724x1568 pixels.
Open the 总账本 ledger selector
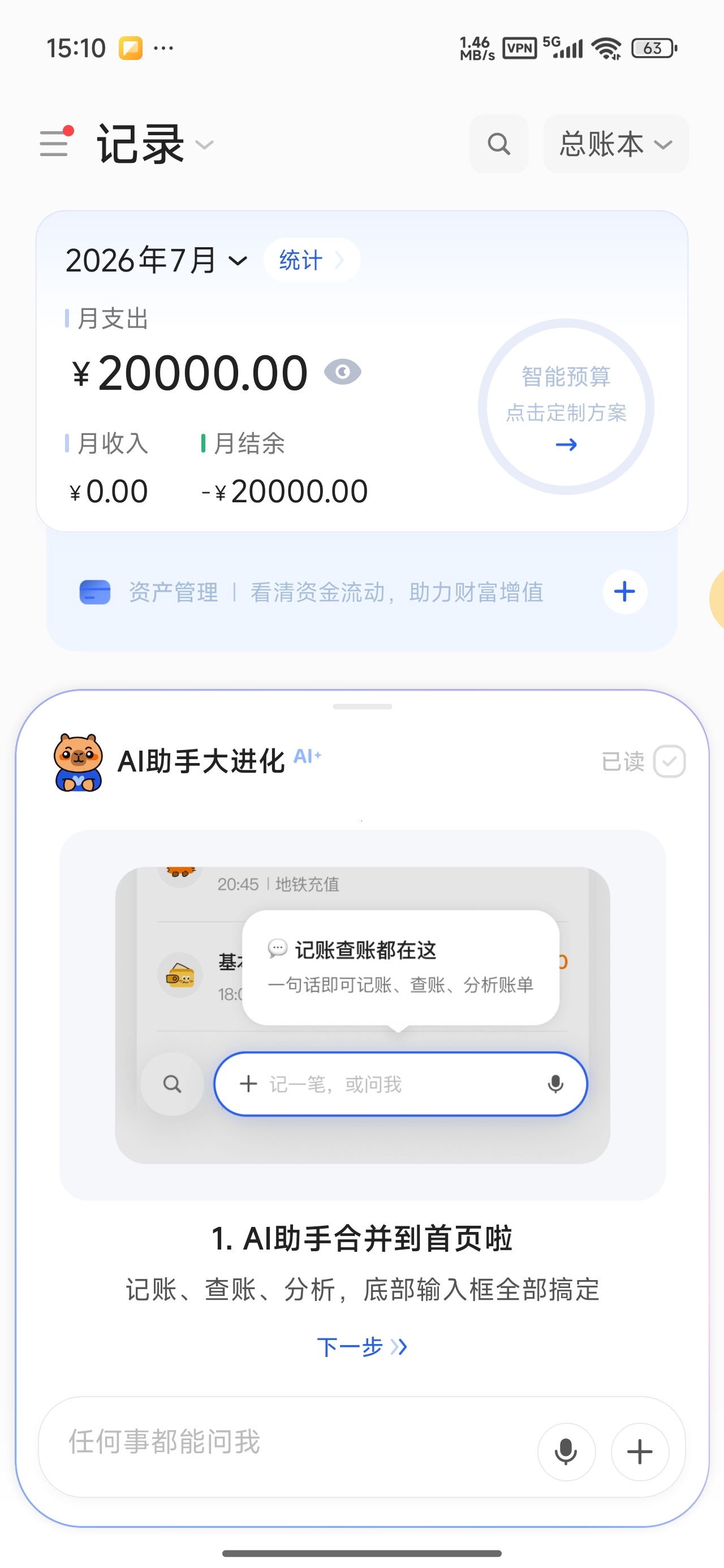(615, 144)
